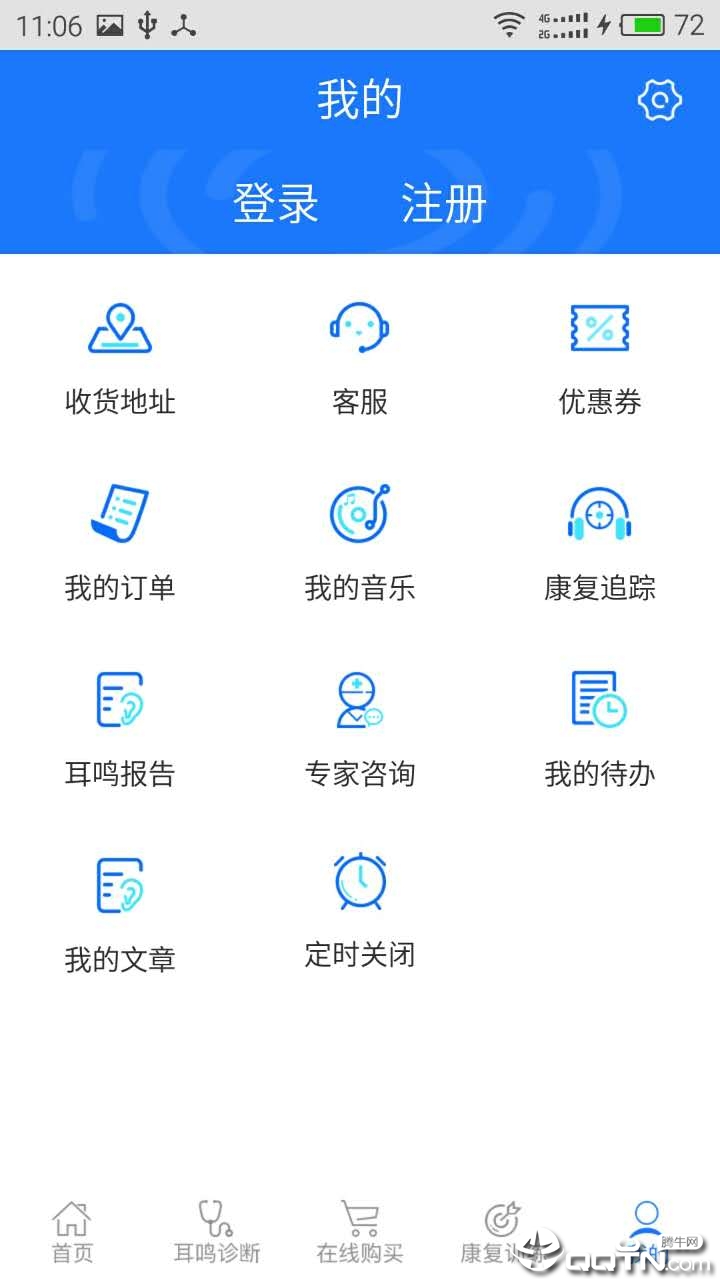The height and width of the screenshot is (1280, 720).
Task: Switch to the 首页 home tab
Action: [x=71, y=1230]
